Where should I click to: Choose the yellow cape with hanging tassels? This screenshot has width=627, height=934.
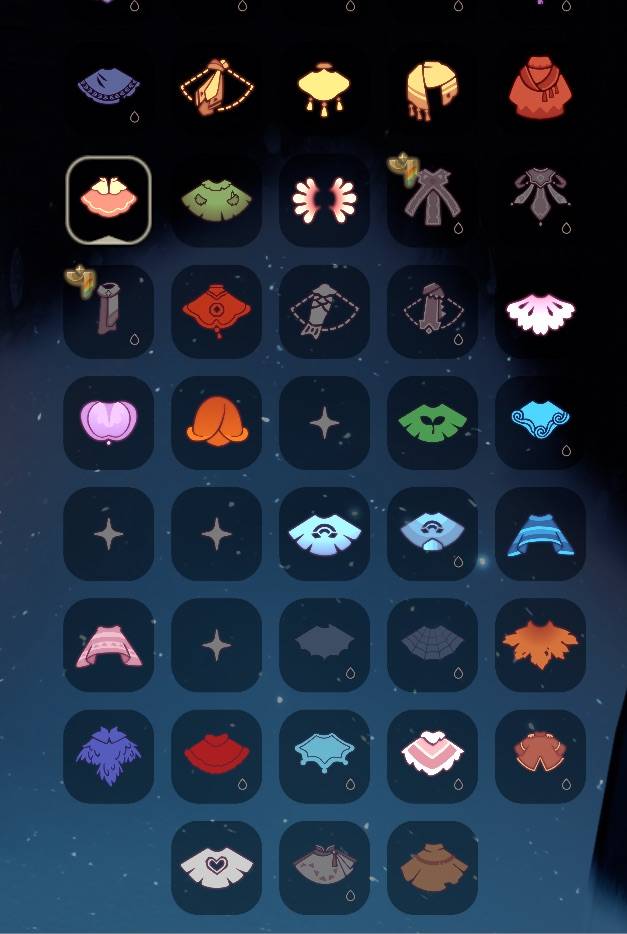pos(324,90)
